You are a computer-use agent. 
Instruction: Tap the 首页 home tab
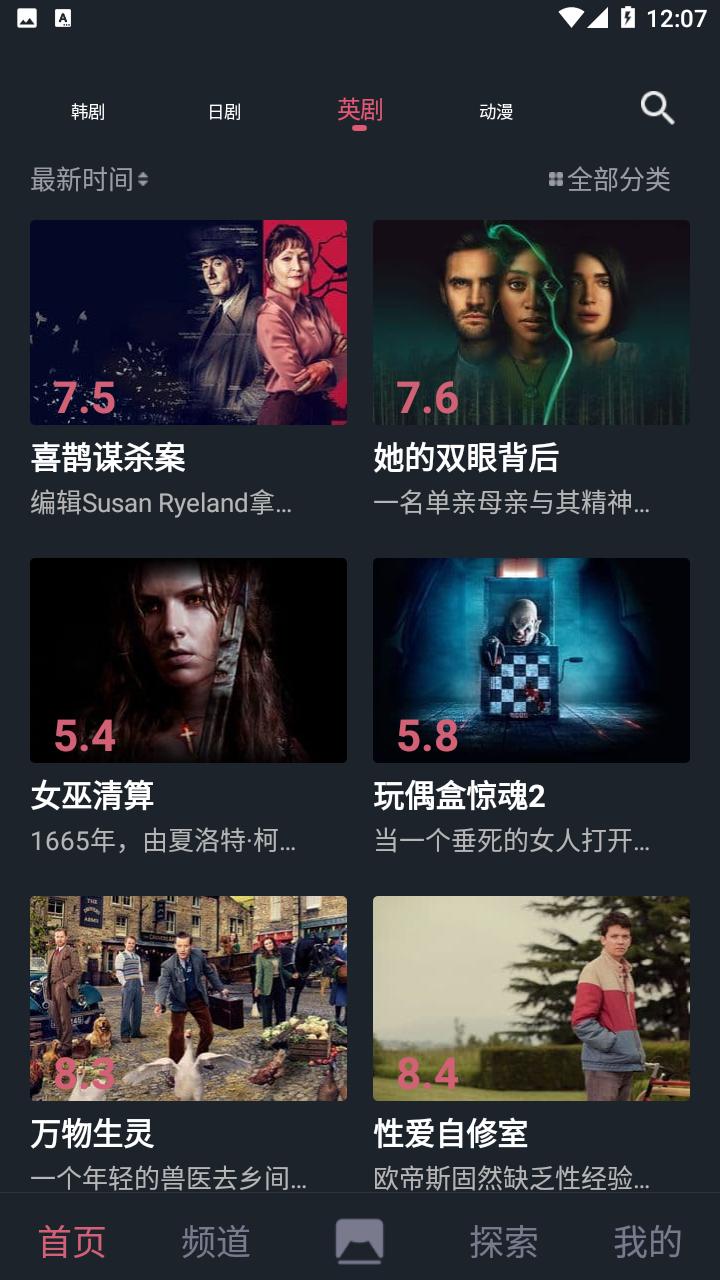72,1242
